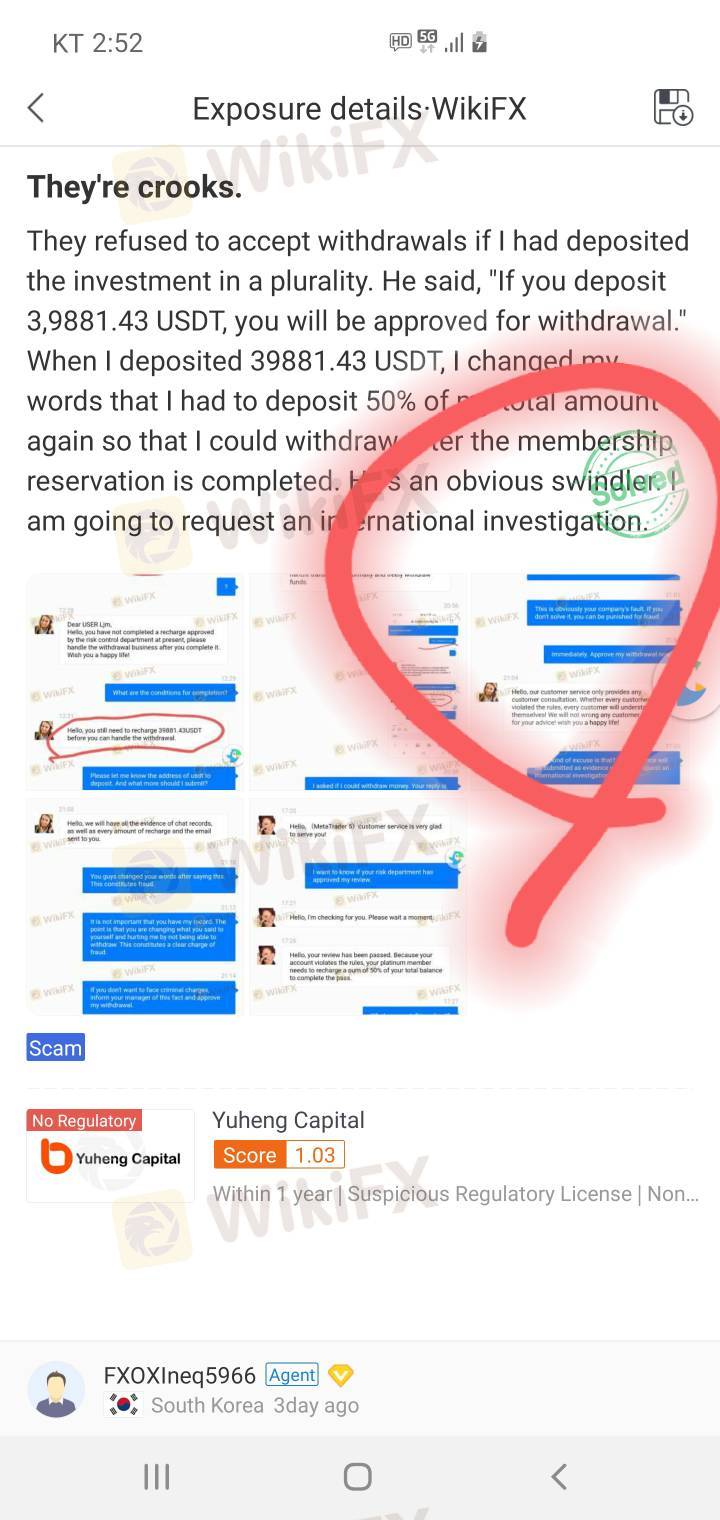View the profile of FXOXIneq5966

point(56,1389)
